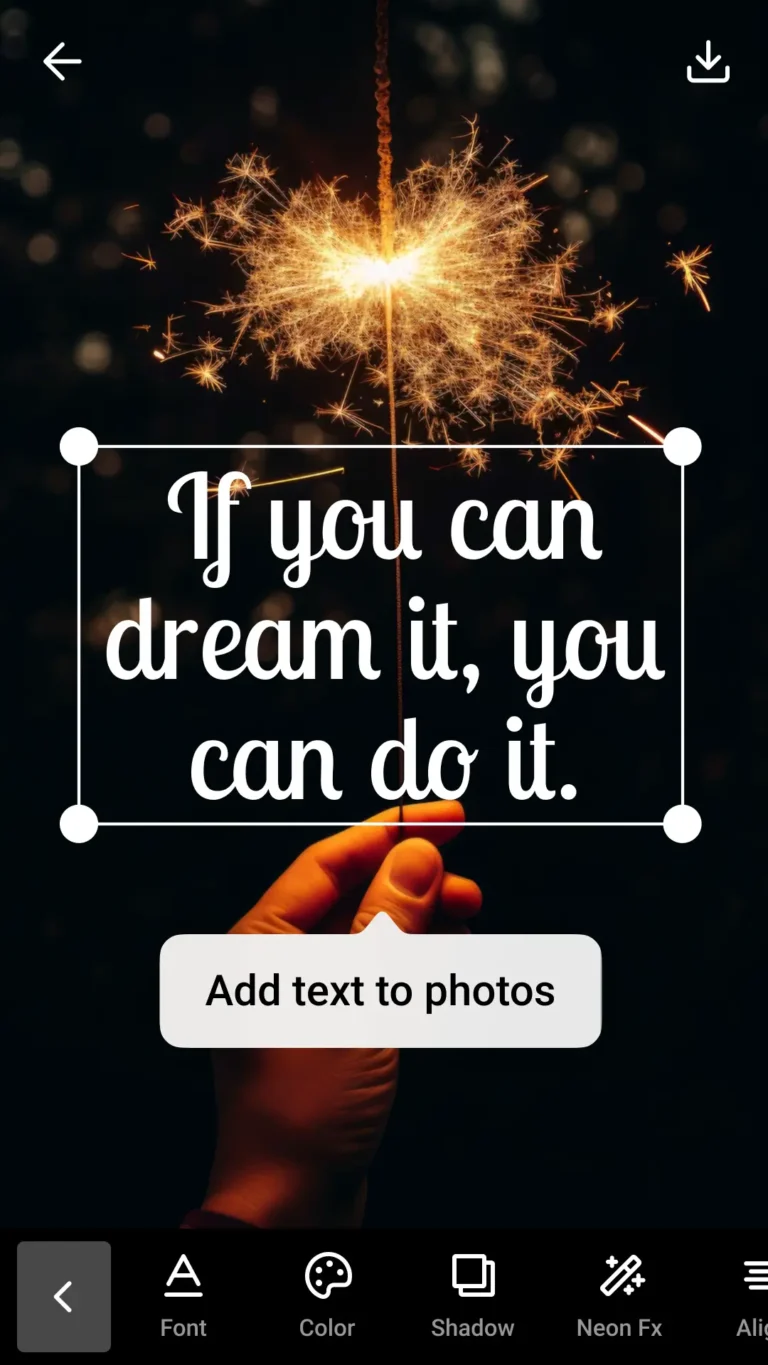
Task: Open the Color palette tool
Action: click(x=326, y=1297)
